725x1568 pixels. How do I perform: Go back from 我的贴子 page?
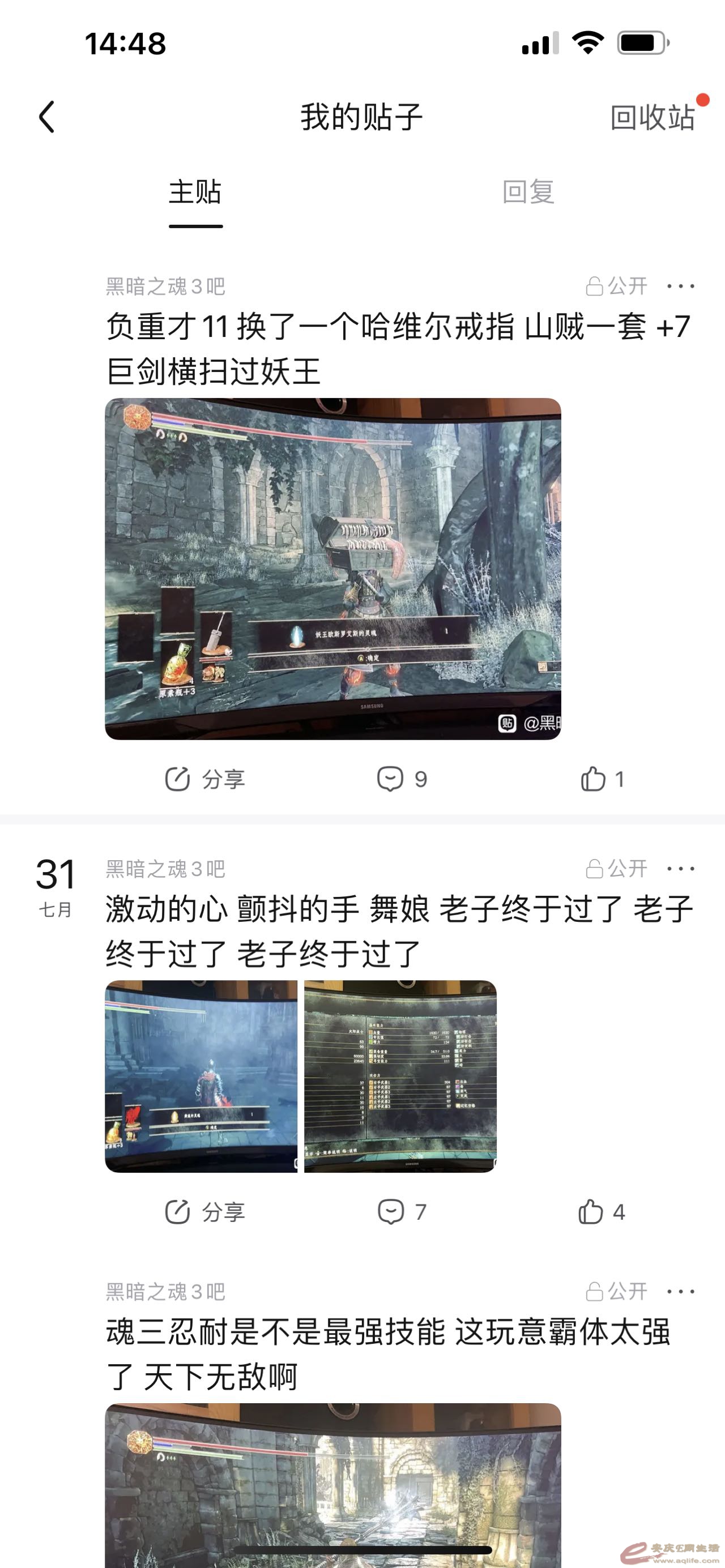point(47,117)
